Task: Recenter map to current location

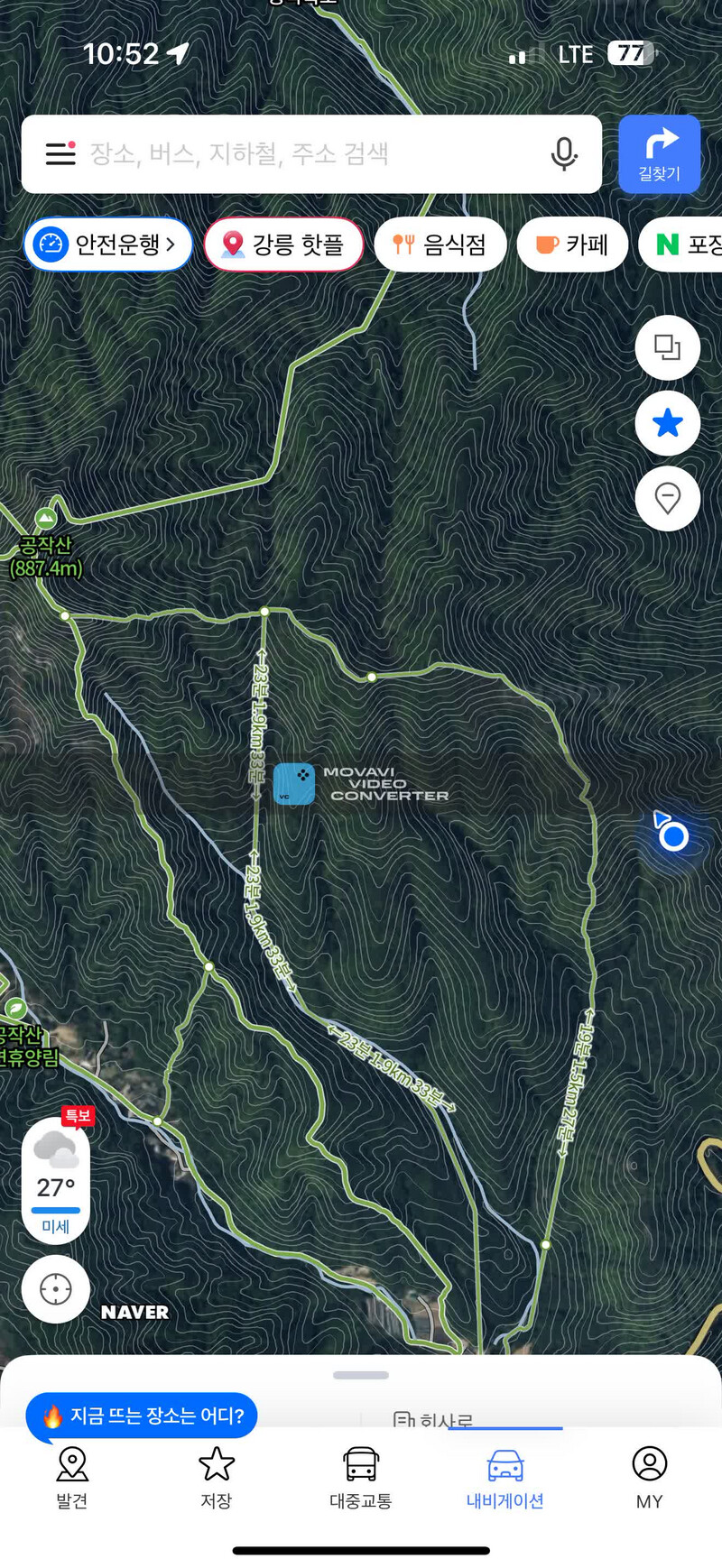Action: pos(56,1289)
